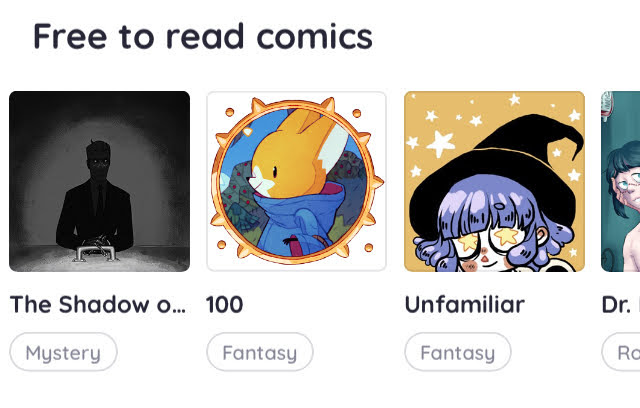Image resolution: width=640 pixels, height=408 pixels.
Task: View the Unfamiliar comic
Action: (x=494, y=181)
